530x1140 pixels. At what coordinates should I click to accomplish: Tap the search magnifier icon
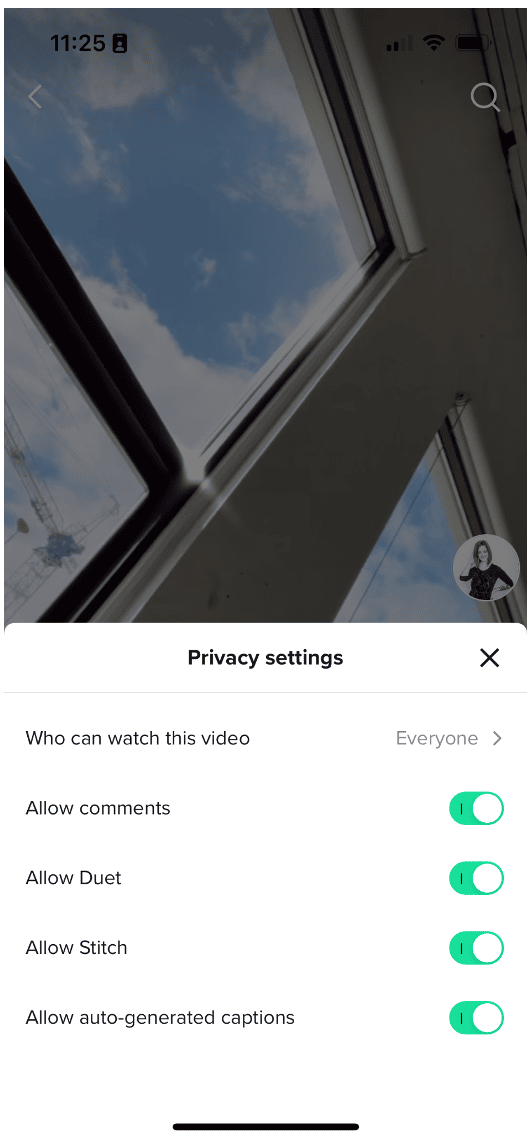click(485, 97)
